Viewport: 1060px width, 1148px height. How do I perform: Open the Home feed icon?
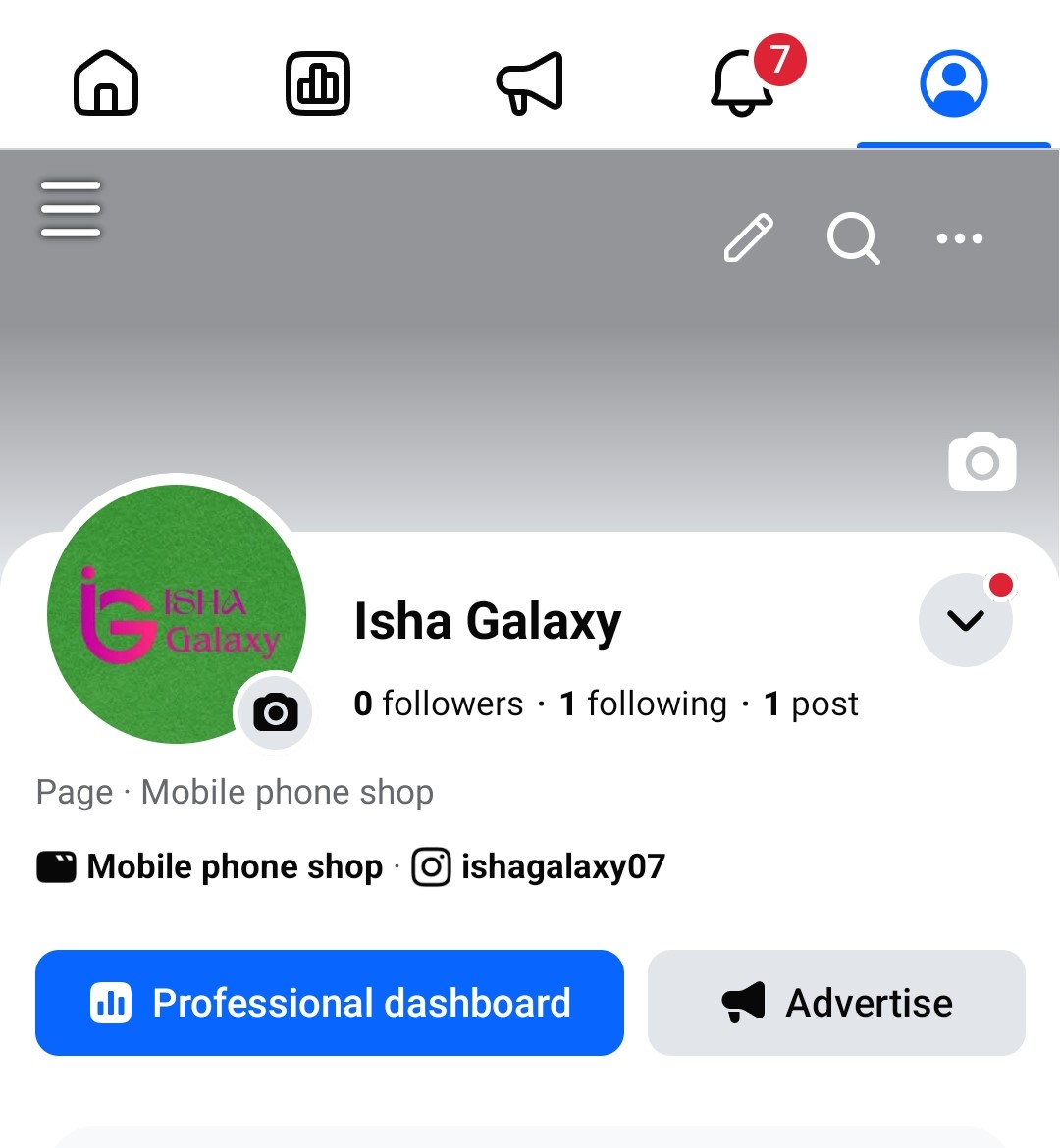(x=105, y=83)
